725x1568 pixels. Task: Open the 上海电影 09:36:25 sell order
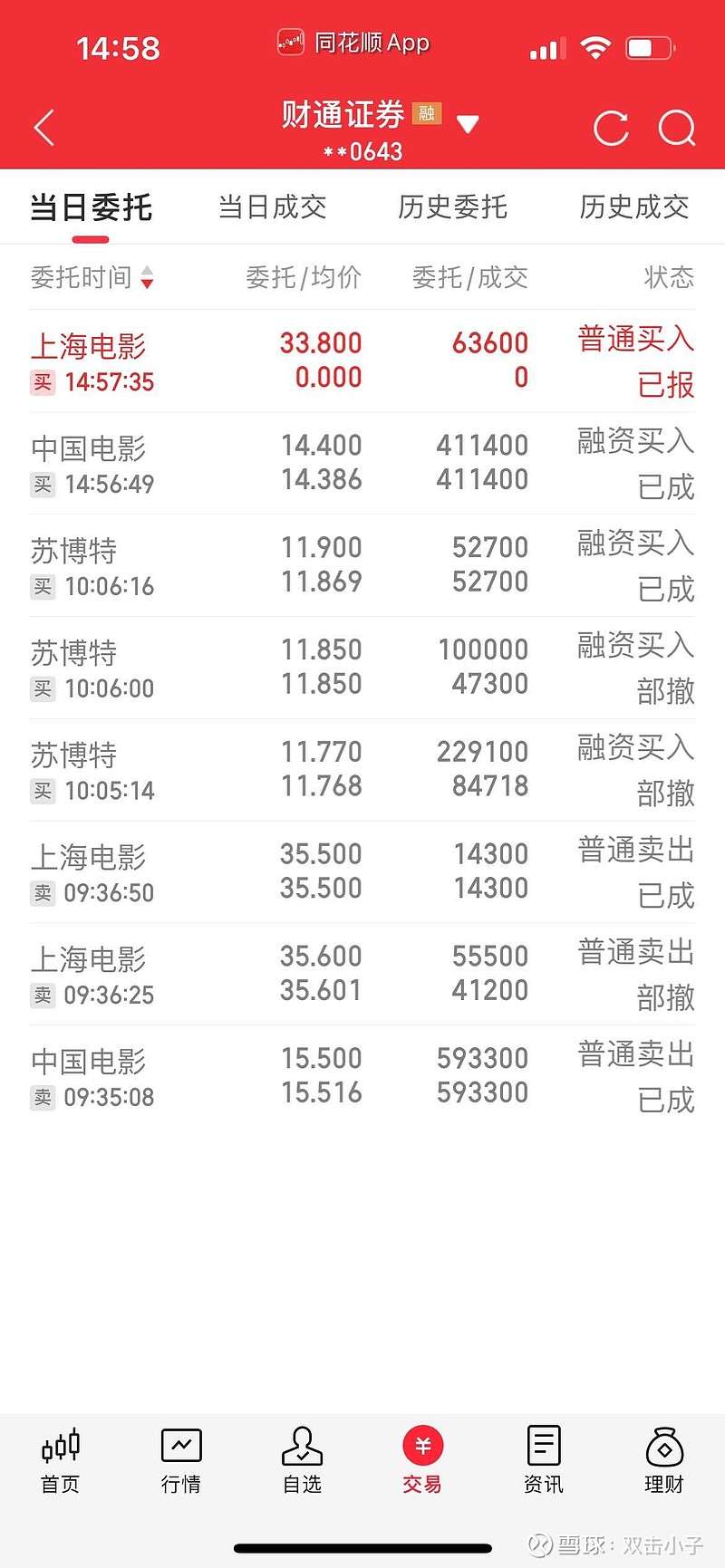(x=362, y=975)
